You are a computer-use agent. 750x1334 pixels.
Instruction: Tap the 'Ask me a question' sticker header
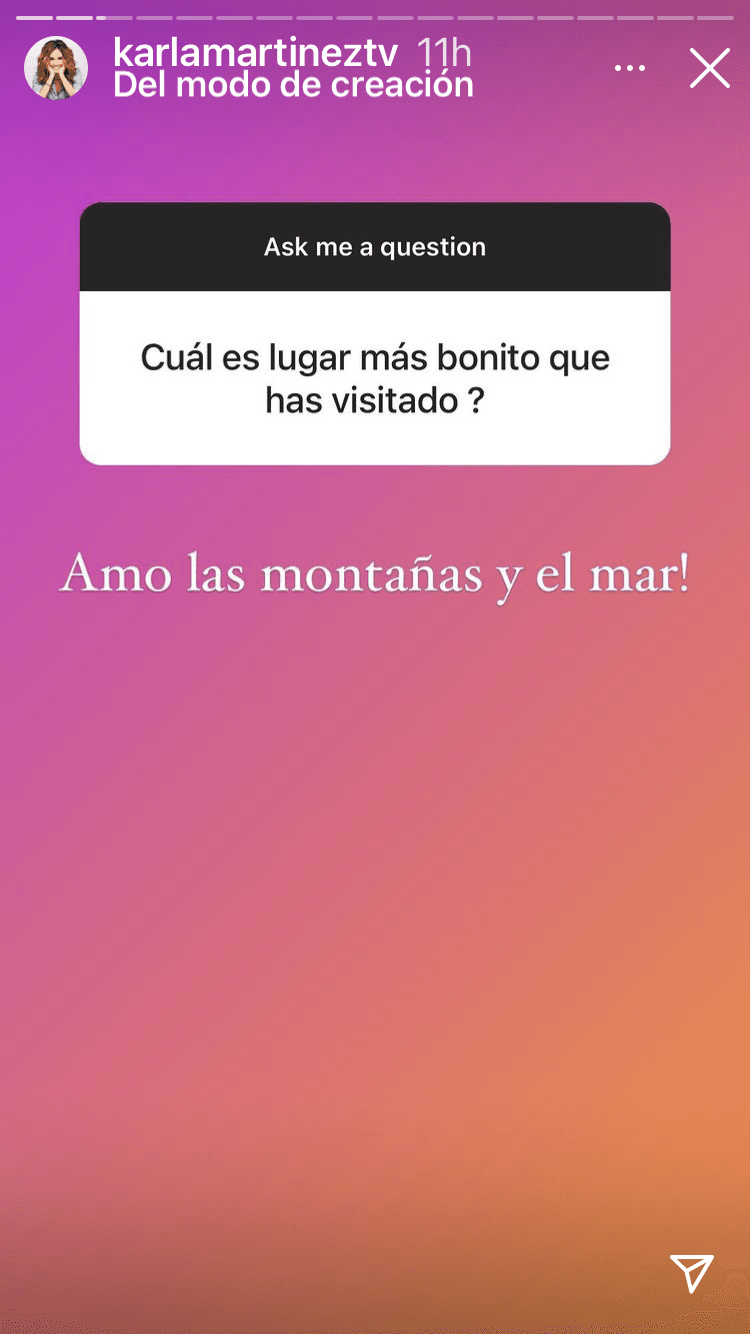374,246
